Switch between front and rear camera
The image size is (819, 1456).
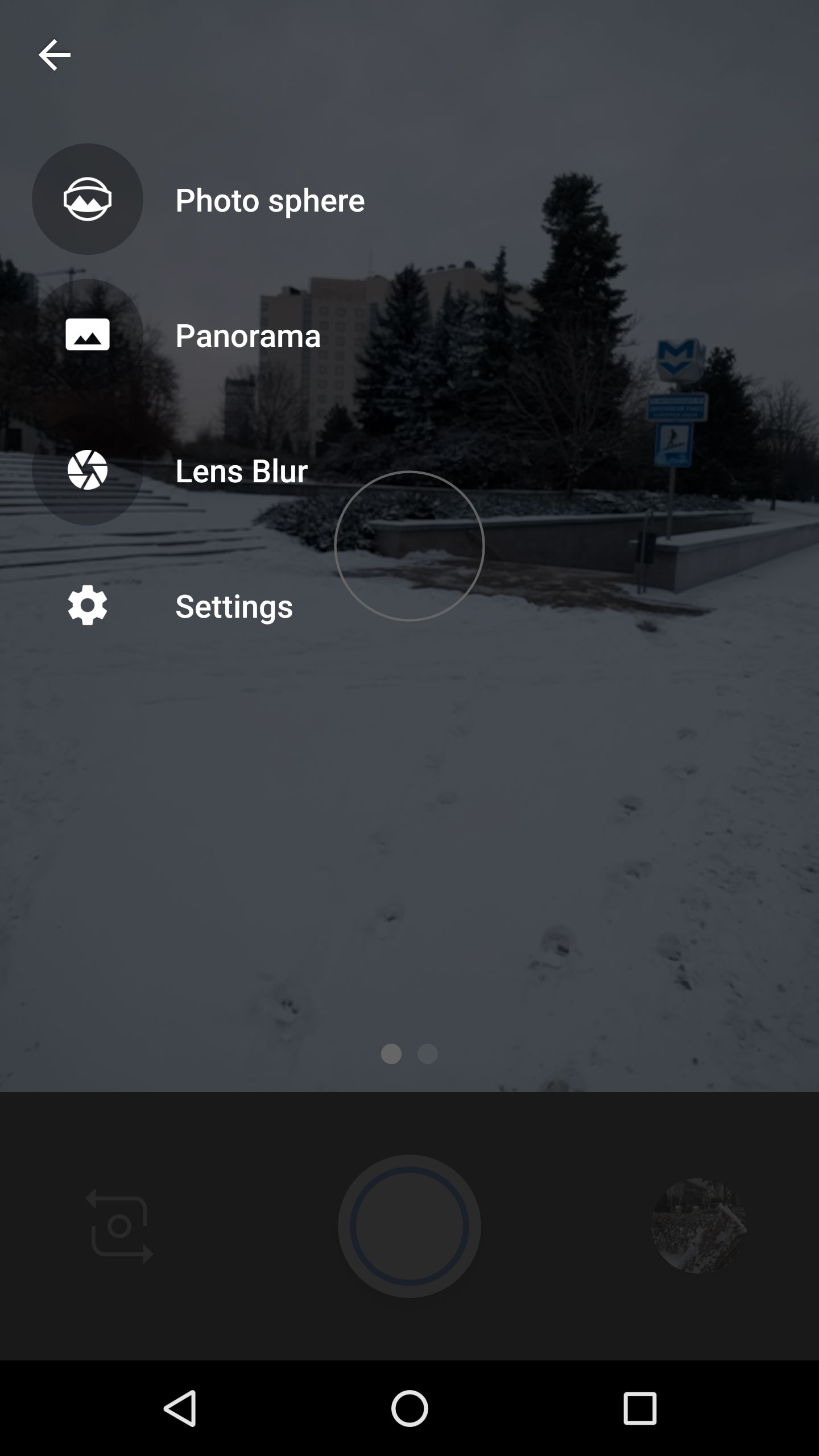click(119, 1226)
